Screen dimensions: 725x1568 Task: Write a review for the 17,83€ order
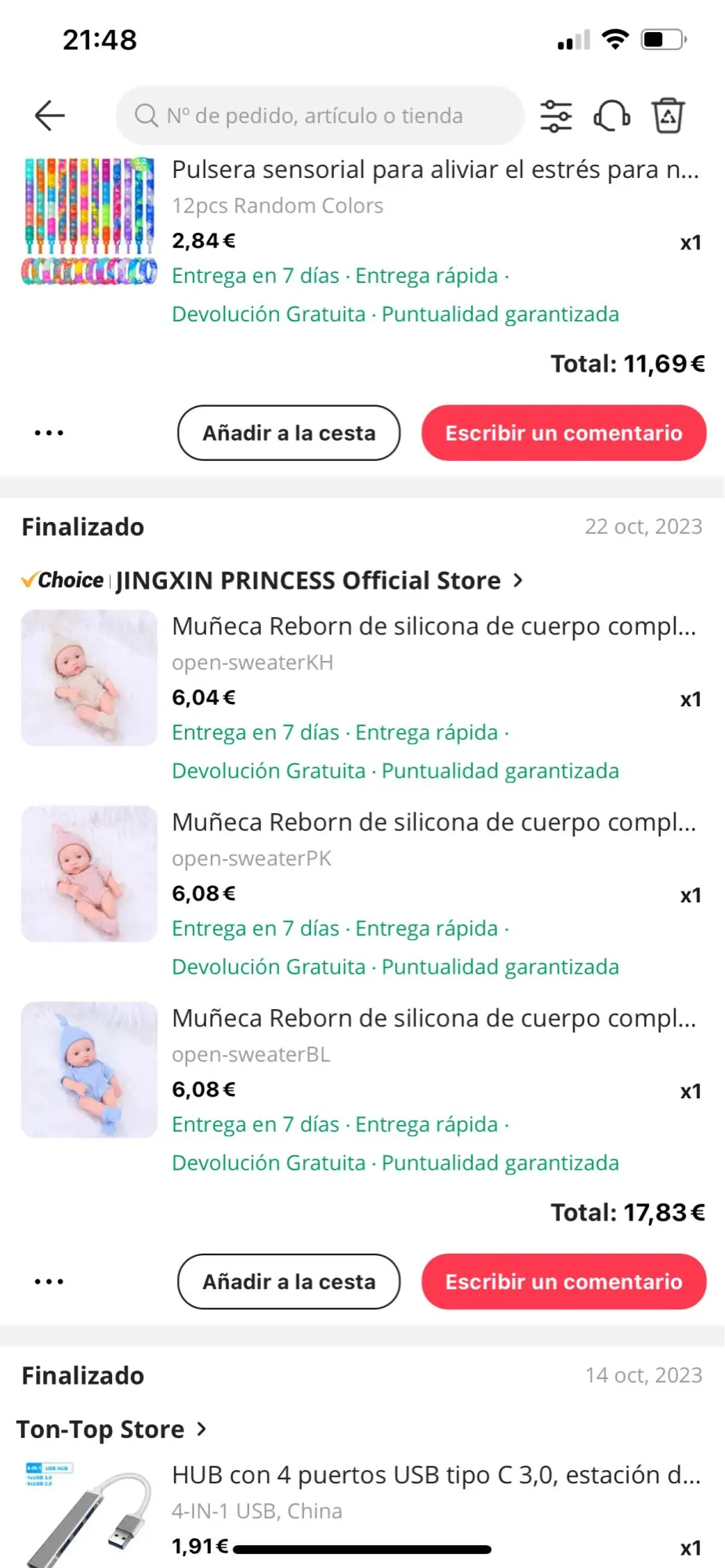click(x=564, y=1282)
